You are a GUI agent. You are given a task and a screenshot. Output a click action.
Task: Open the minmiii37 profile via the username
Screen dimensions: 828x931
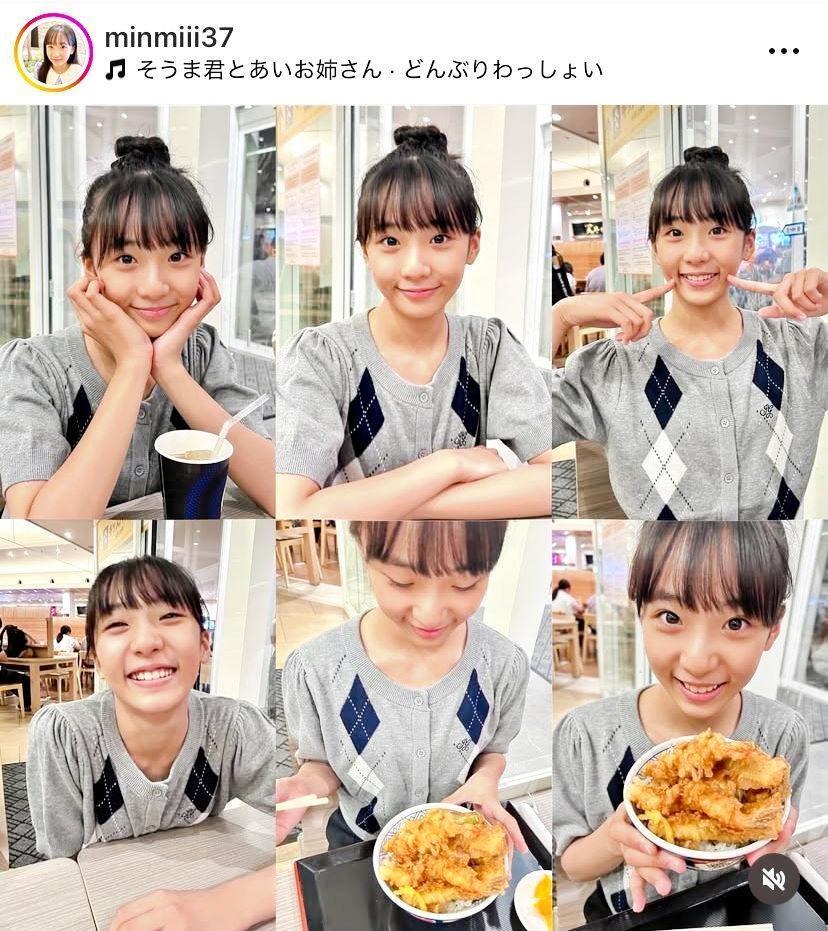pos(169,38)
